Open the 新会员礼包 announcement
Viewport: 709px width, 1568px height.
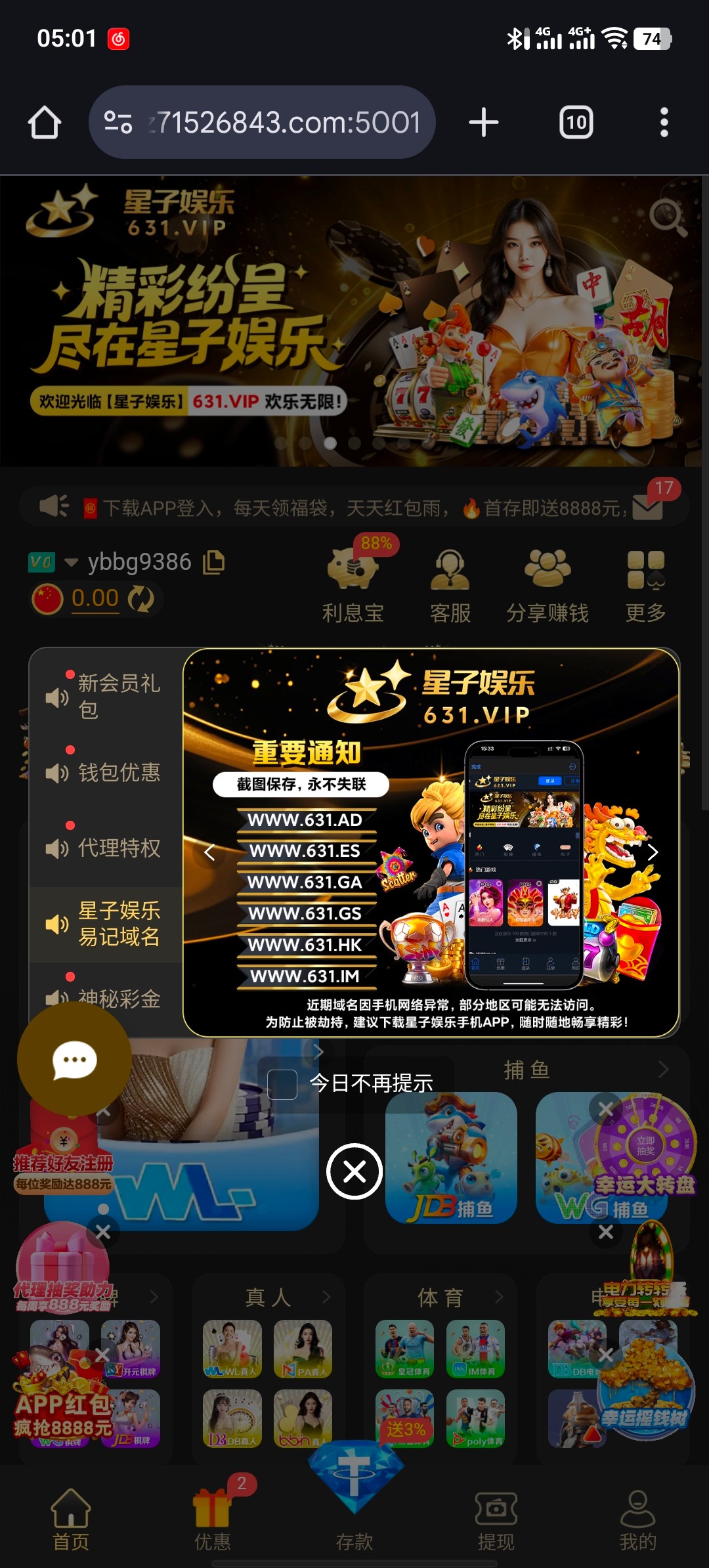105,697
